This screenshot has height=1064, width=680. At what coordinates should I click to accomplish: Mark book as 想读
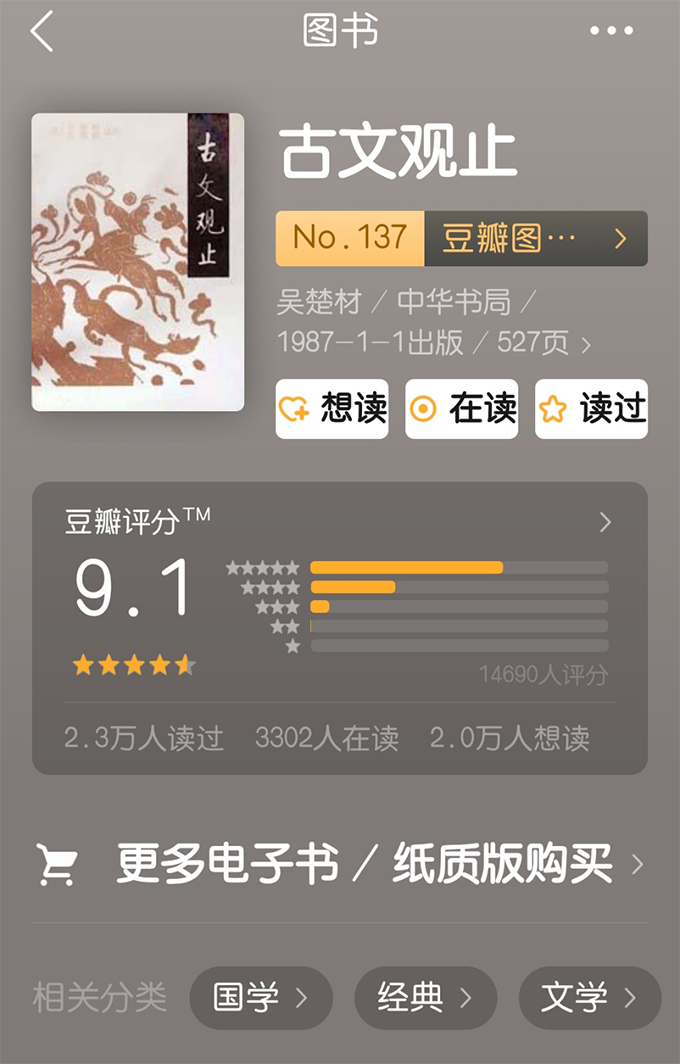pyautogui.click(x=332, y=408)
